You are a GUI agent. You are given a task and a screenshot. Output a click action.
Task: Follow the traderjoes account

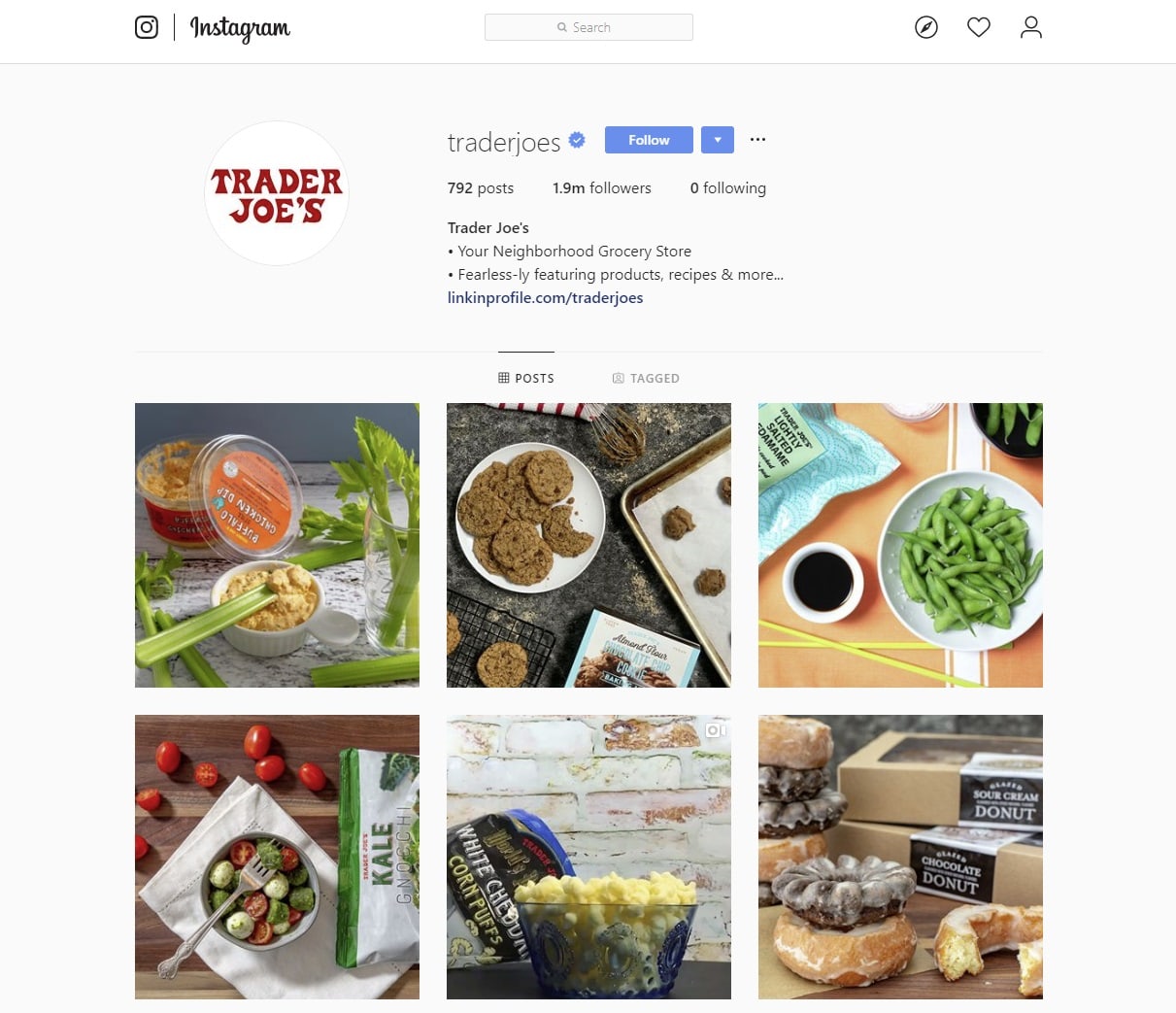tap(648, 140)
